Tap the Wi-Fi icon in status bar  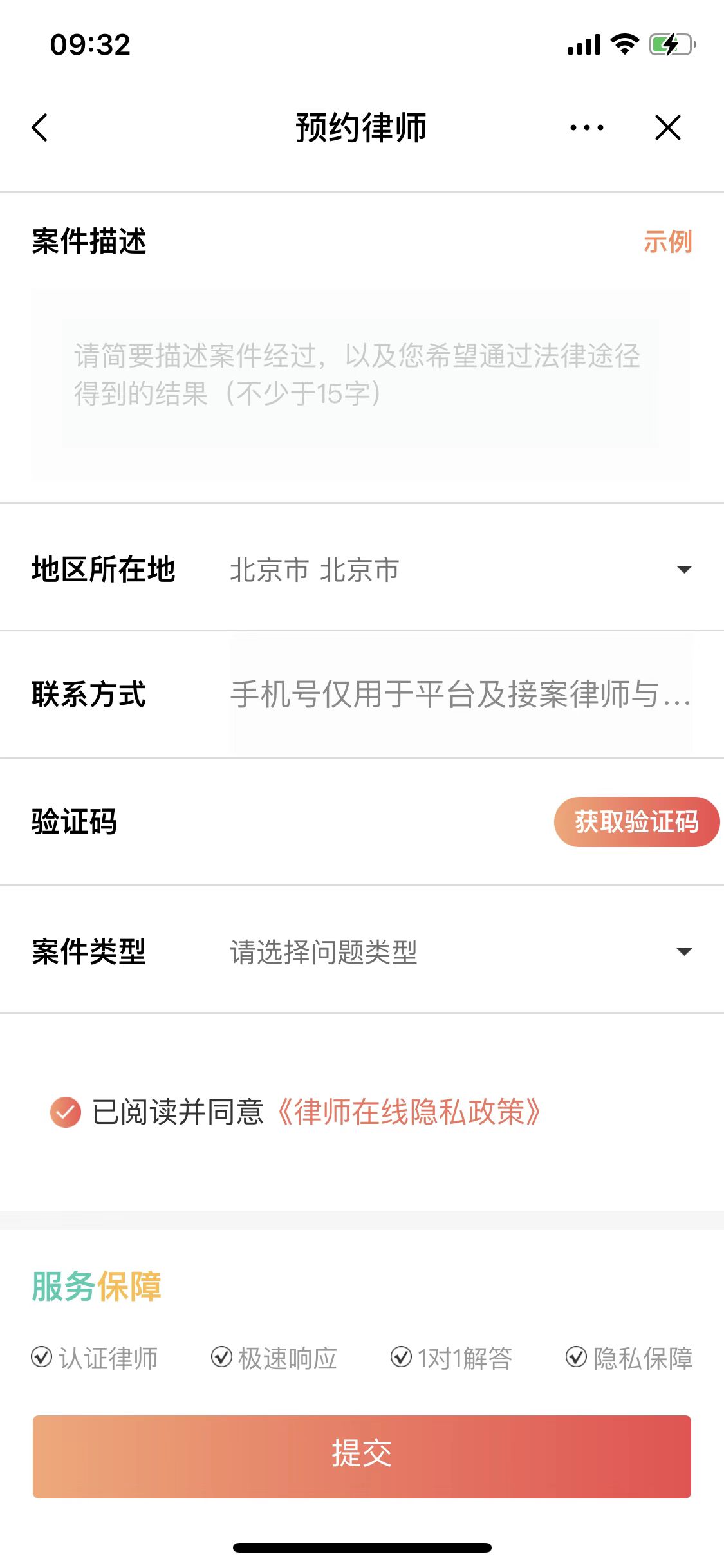[x=622, y=44]
